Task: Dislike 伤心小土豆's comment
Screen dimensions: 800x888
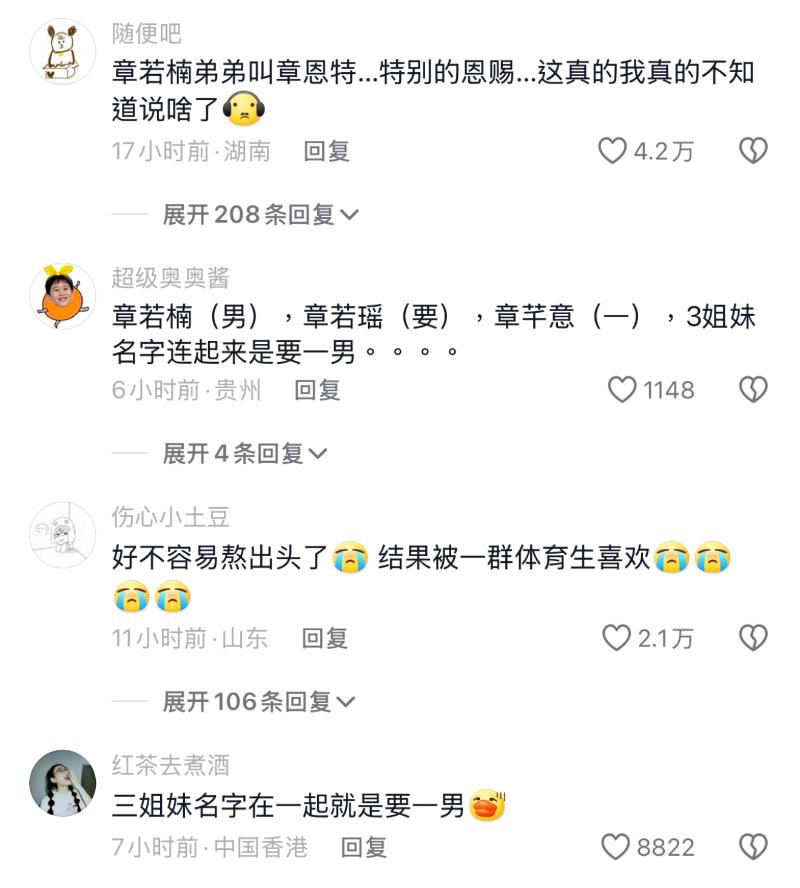Action: point(752,637)
